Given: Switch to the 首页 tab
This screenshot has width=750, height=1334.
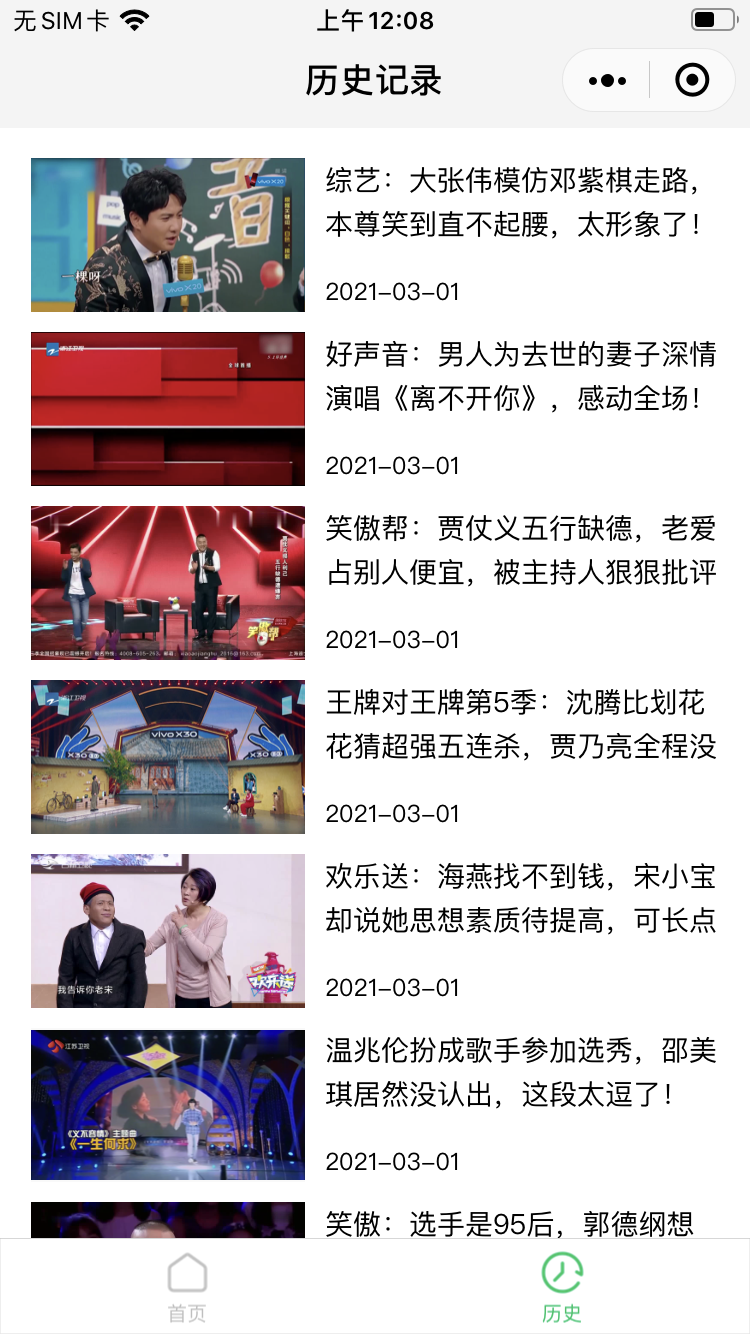Looking at the screenshot, I should (187, 1287).
